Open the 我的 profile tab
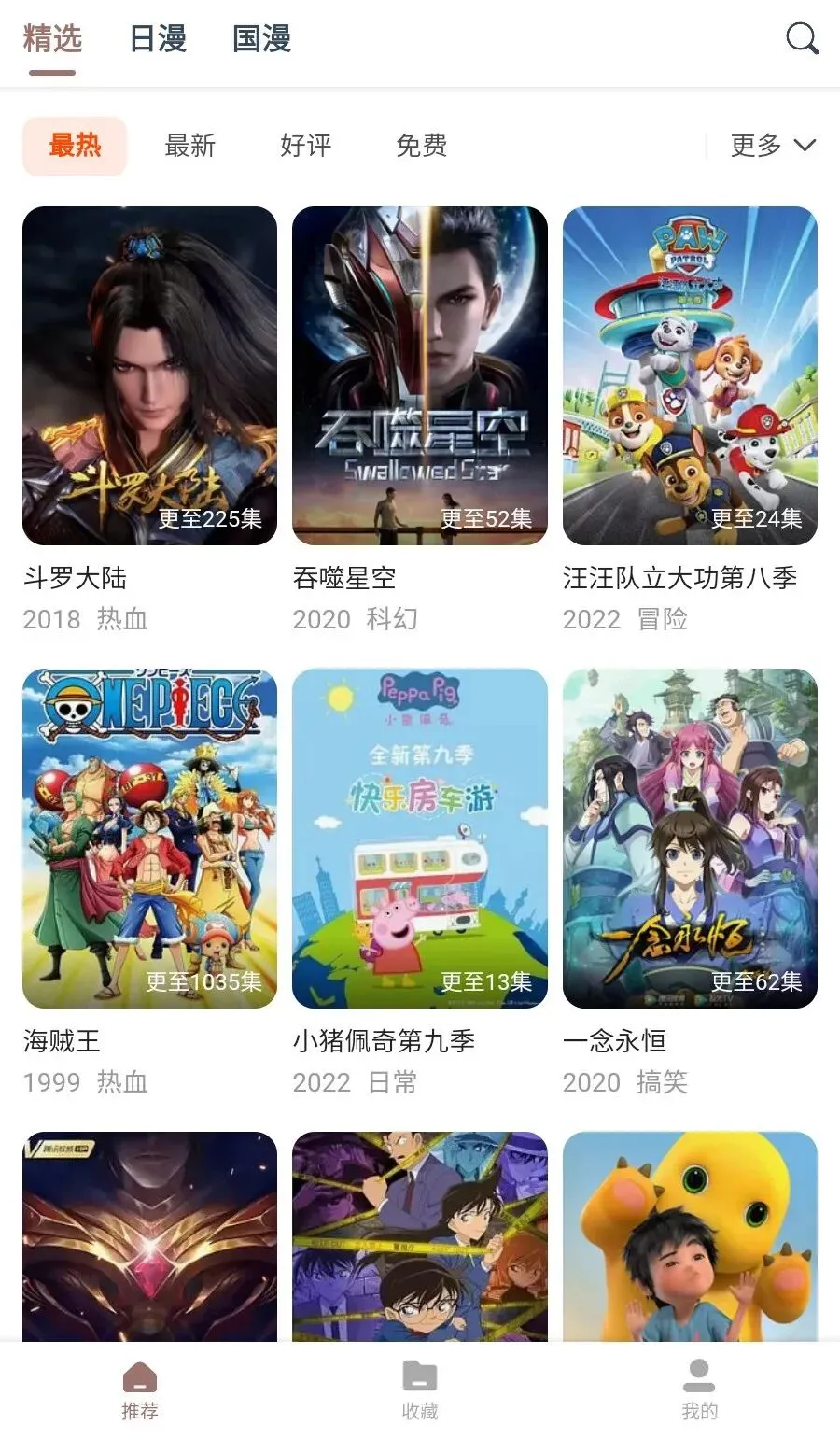This screenshot has width=840, height=1439. point(699,1390)
